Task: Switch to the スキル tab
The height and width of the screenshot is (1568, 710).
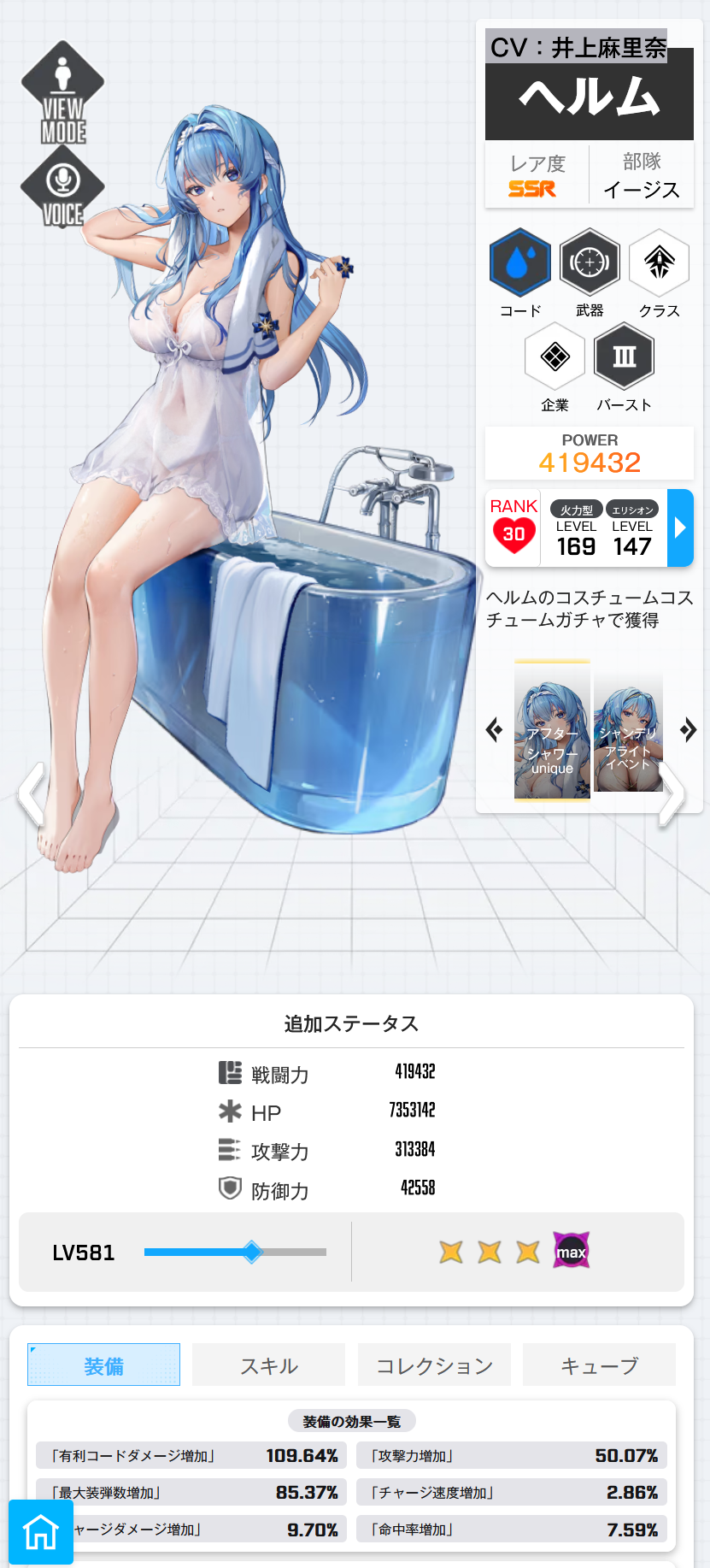Action: (268, 1365)
